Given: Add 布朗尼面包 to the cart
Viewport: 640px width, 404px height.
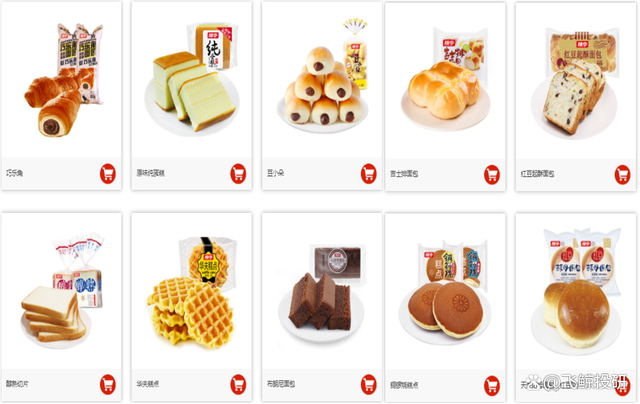Looking at the screenshot, I should [367, 384].
